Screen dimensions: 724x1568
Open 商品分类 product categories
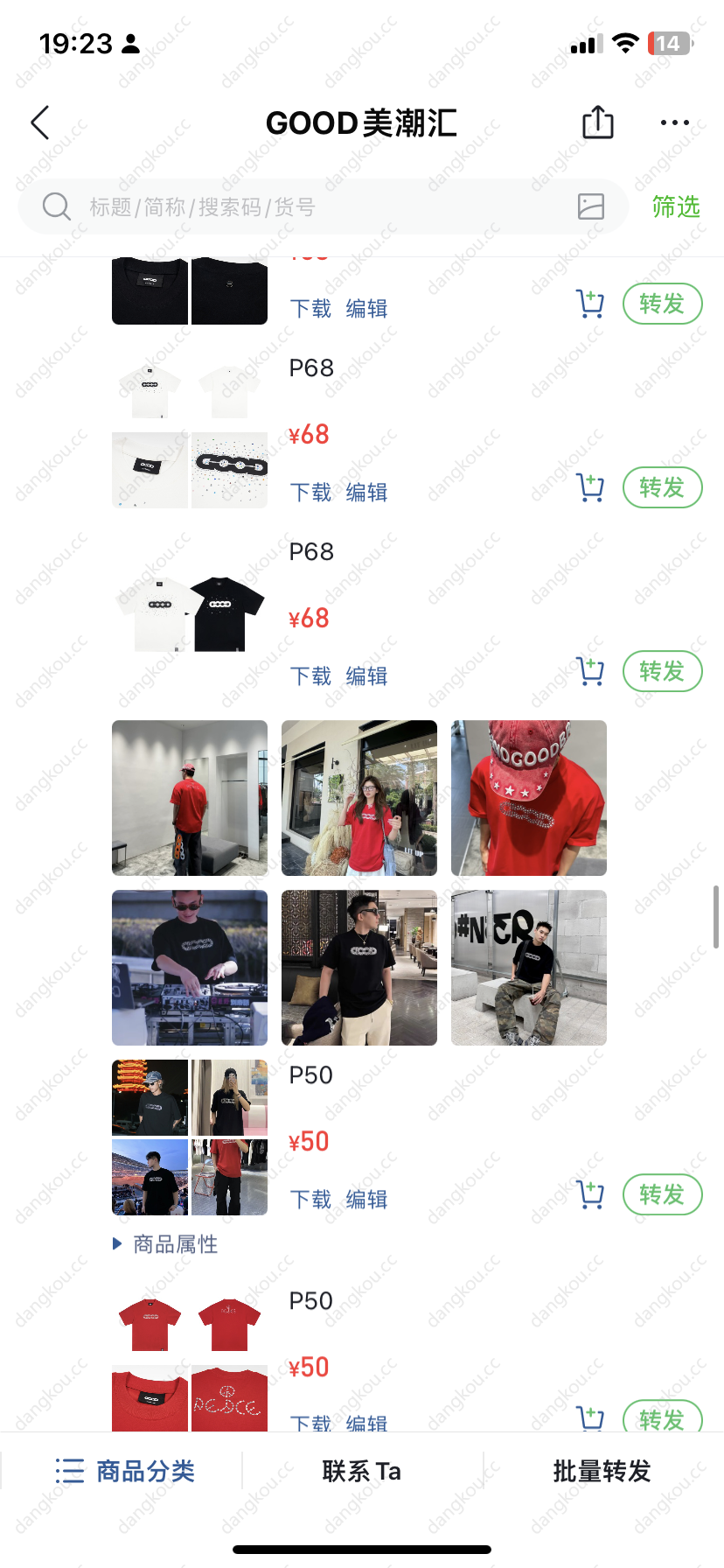(x=125, y=1471)
